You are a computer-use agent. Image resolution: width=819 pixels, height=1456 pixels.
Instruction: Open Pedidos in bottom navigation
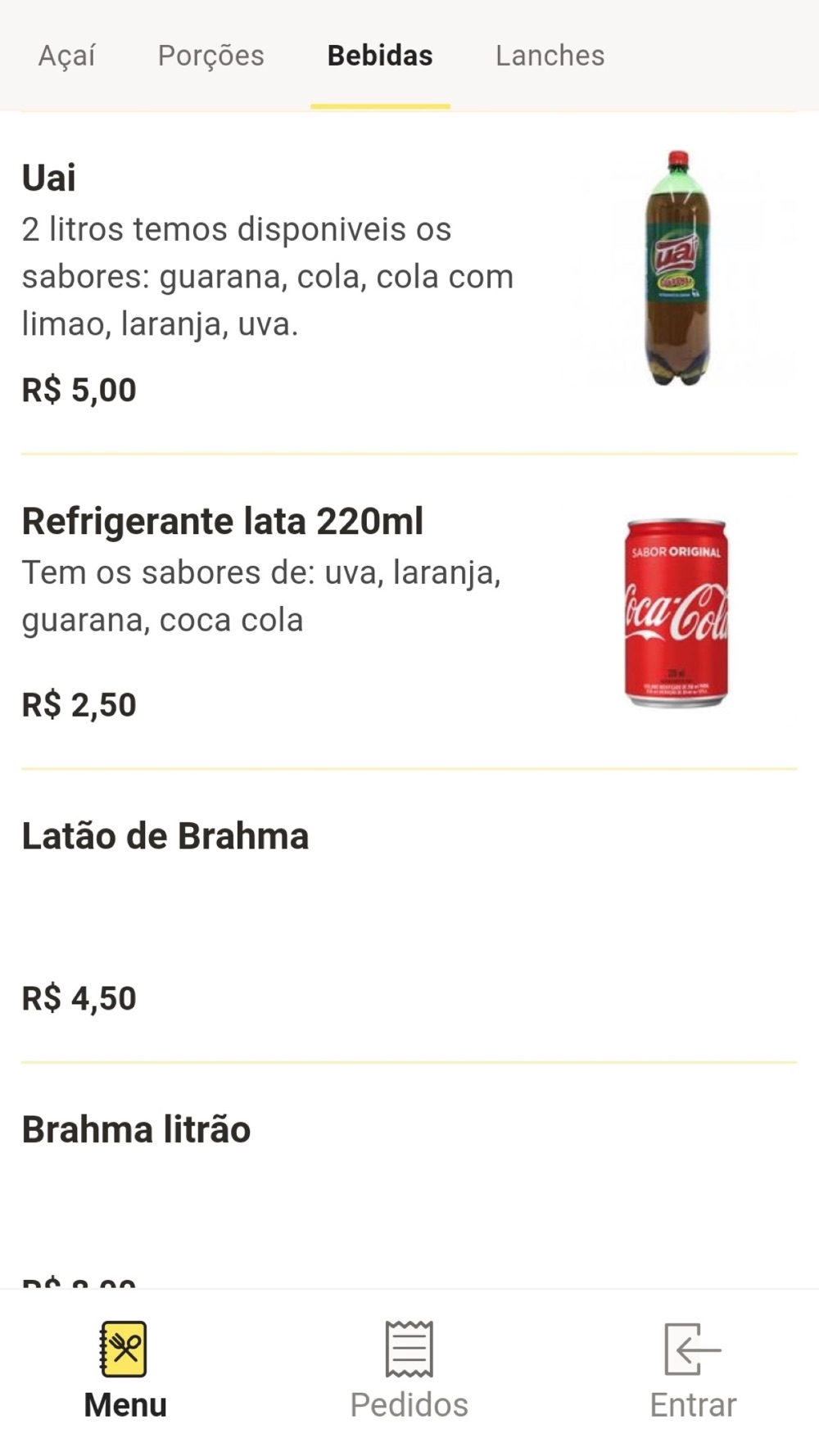[409, 1372]
